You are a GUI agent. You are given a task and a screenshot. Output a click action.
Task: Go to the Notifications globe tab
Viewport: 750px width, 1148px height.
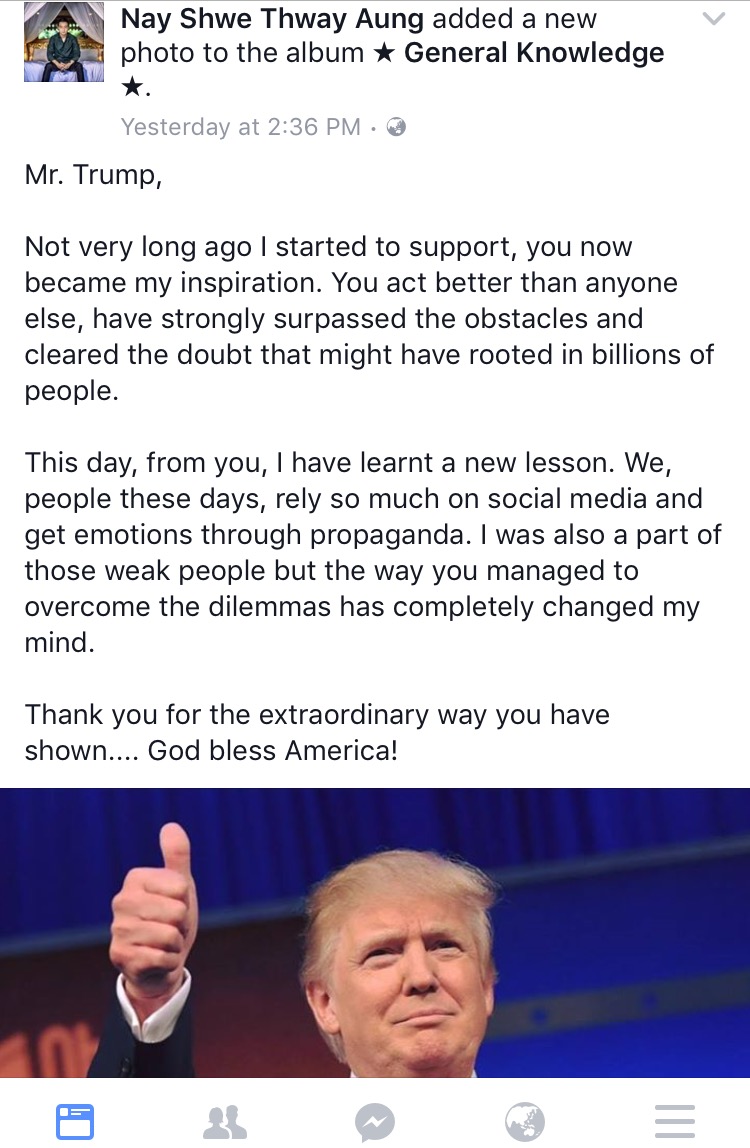(x=525, y=1120)
